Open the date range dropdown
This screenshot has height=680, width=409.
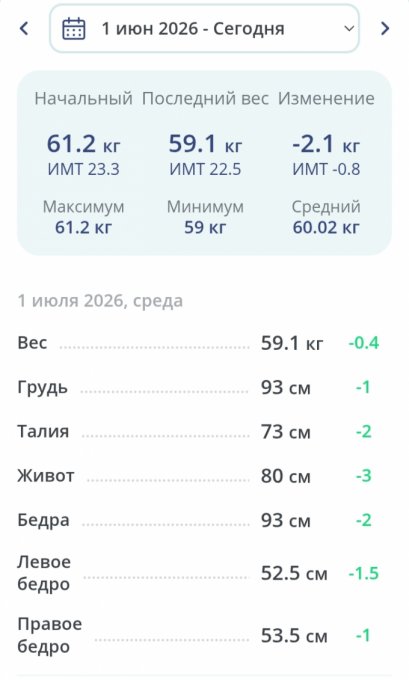[204, 29]
